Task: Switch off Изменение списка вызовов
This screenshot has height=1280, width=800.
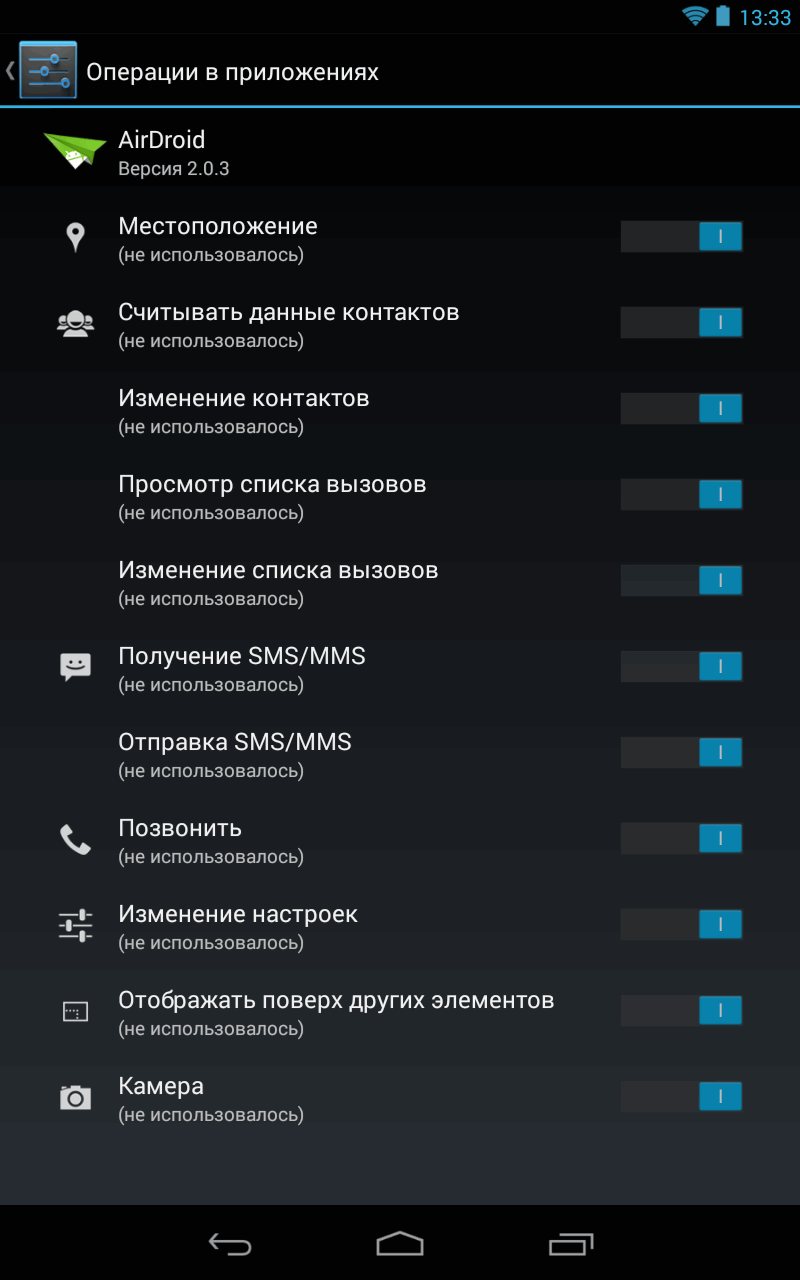Action: pos(681,581)
